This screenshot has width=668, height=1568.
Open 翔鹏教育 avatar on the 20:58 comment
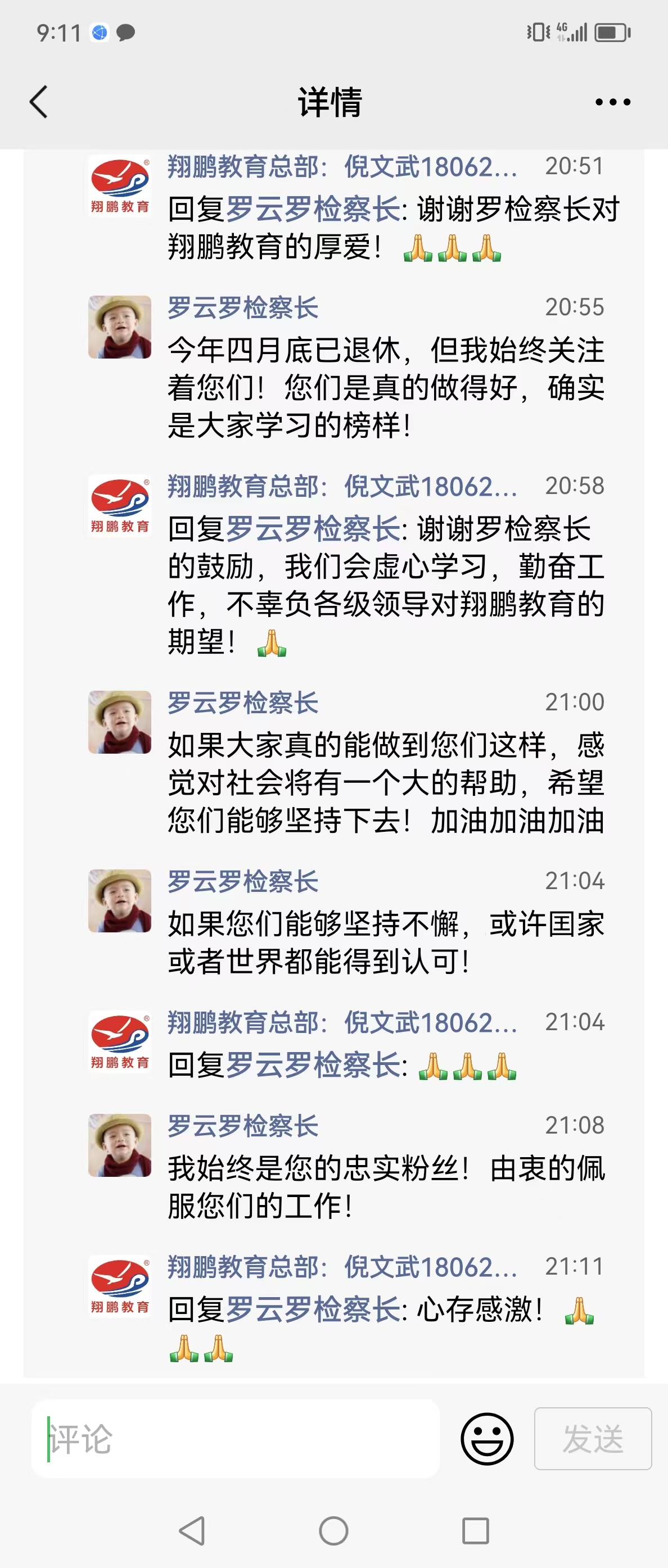tap(119, 506)
